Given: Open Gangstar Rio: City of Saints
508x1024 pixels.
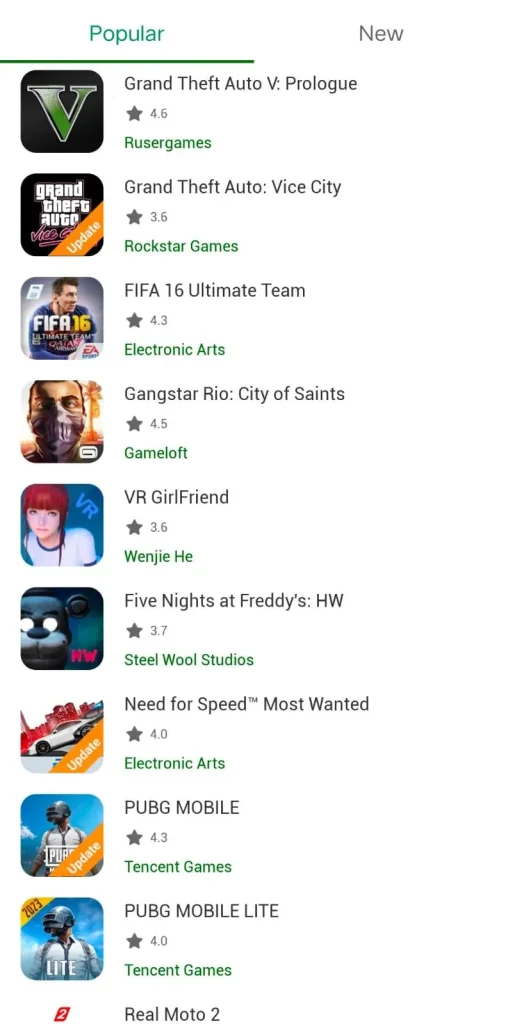Looking at the screenshot, I should [x=254, y=422].
